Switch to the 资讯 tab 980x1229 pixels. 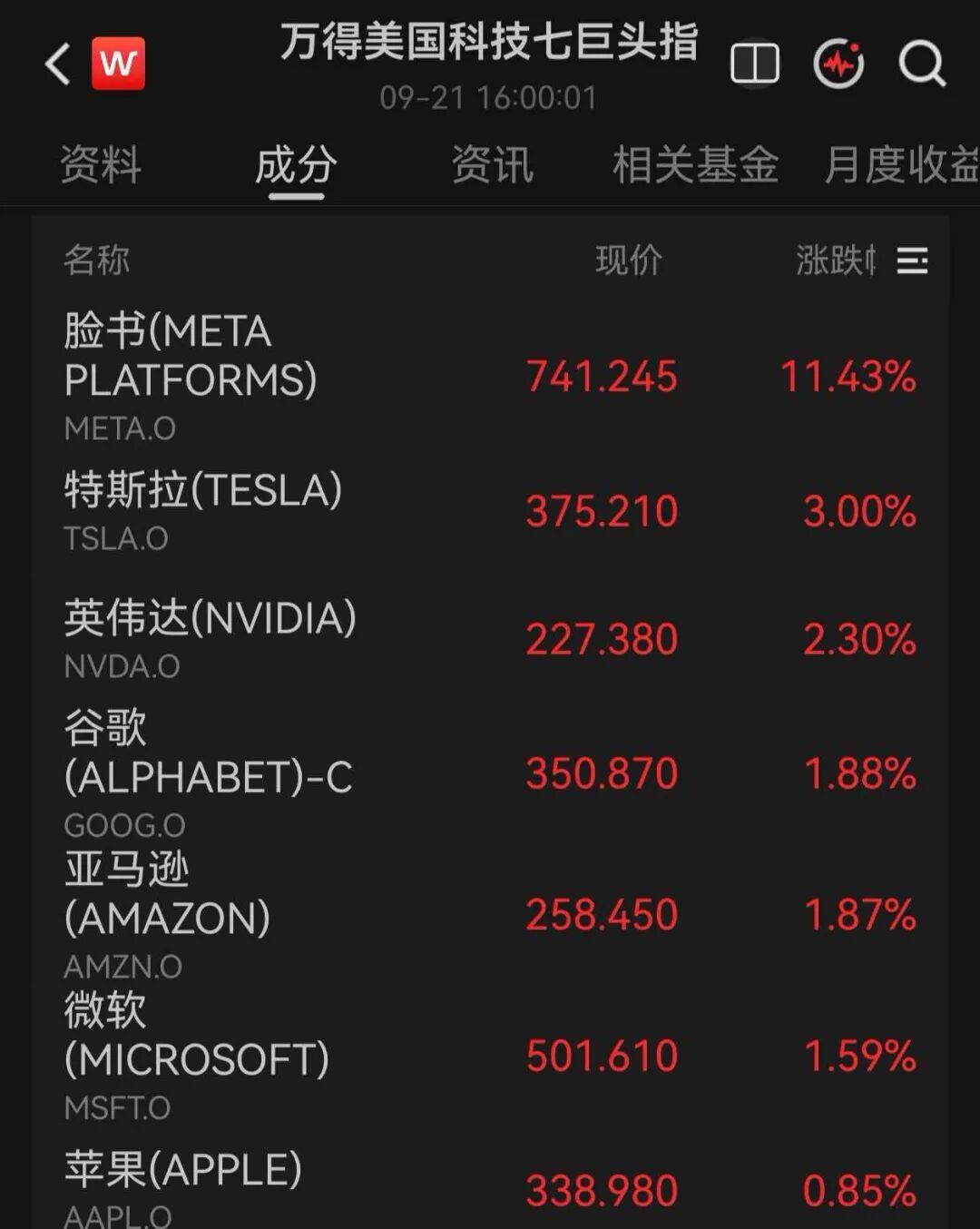pos(492,165)
